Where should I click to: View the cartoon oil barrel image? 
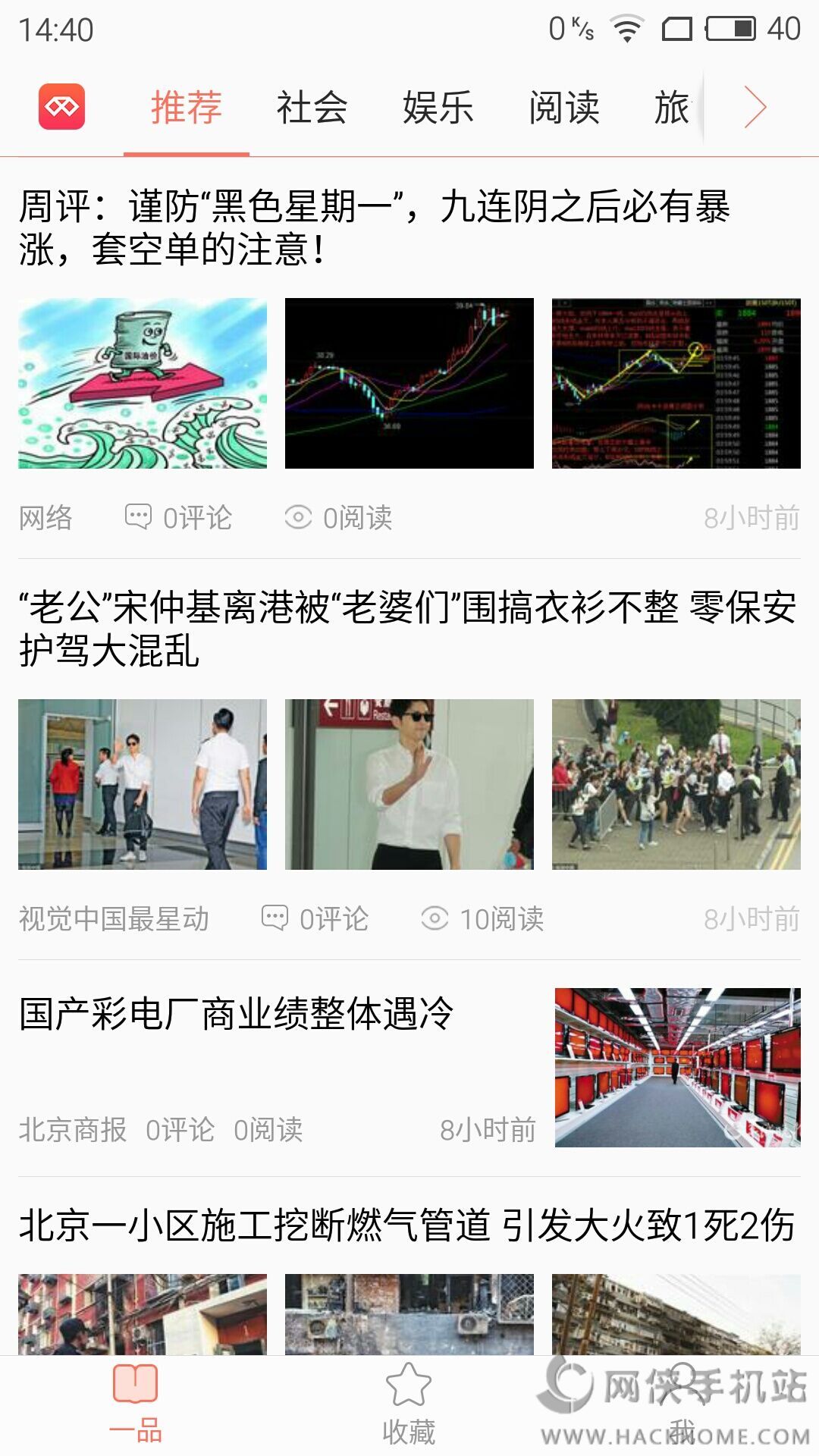[143, 383]
